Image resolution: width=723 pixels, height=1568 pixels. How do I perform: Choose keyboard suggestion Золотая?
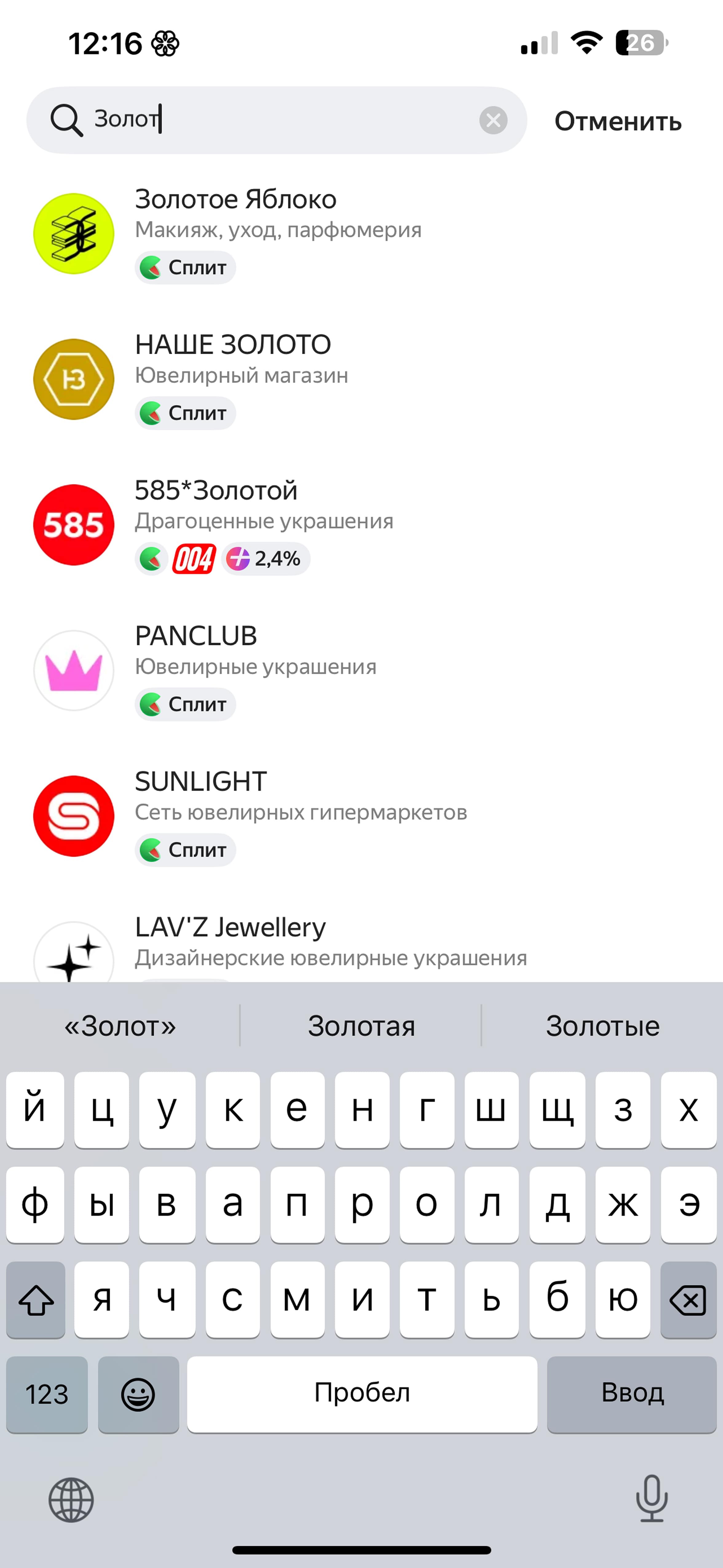click(x=361, y=1026)
